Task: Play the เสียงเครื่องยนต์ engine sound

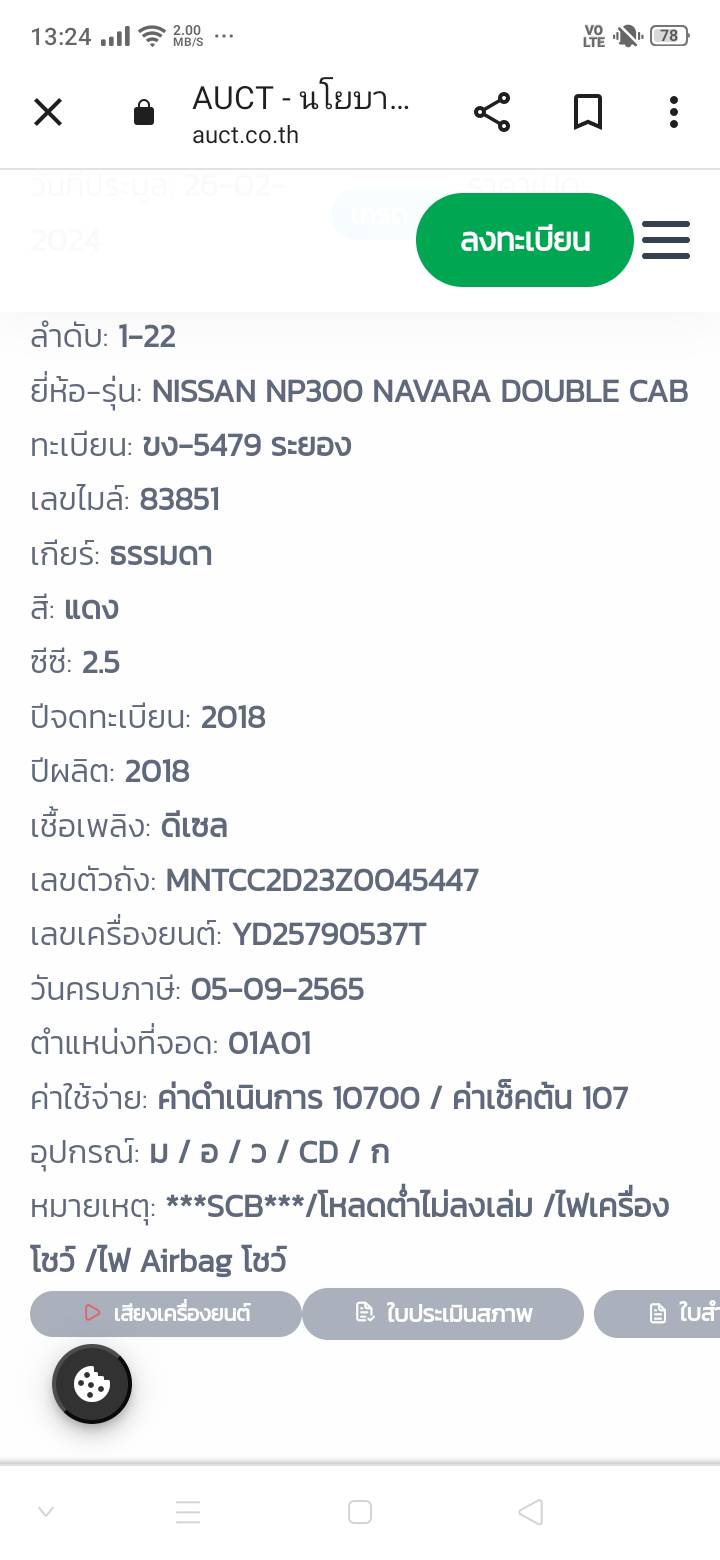Action: click(x=166, y=1313)
